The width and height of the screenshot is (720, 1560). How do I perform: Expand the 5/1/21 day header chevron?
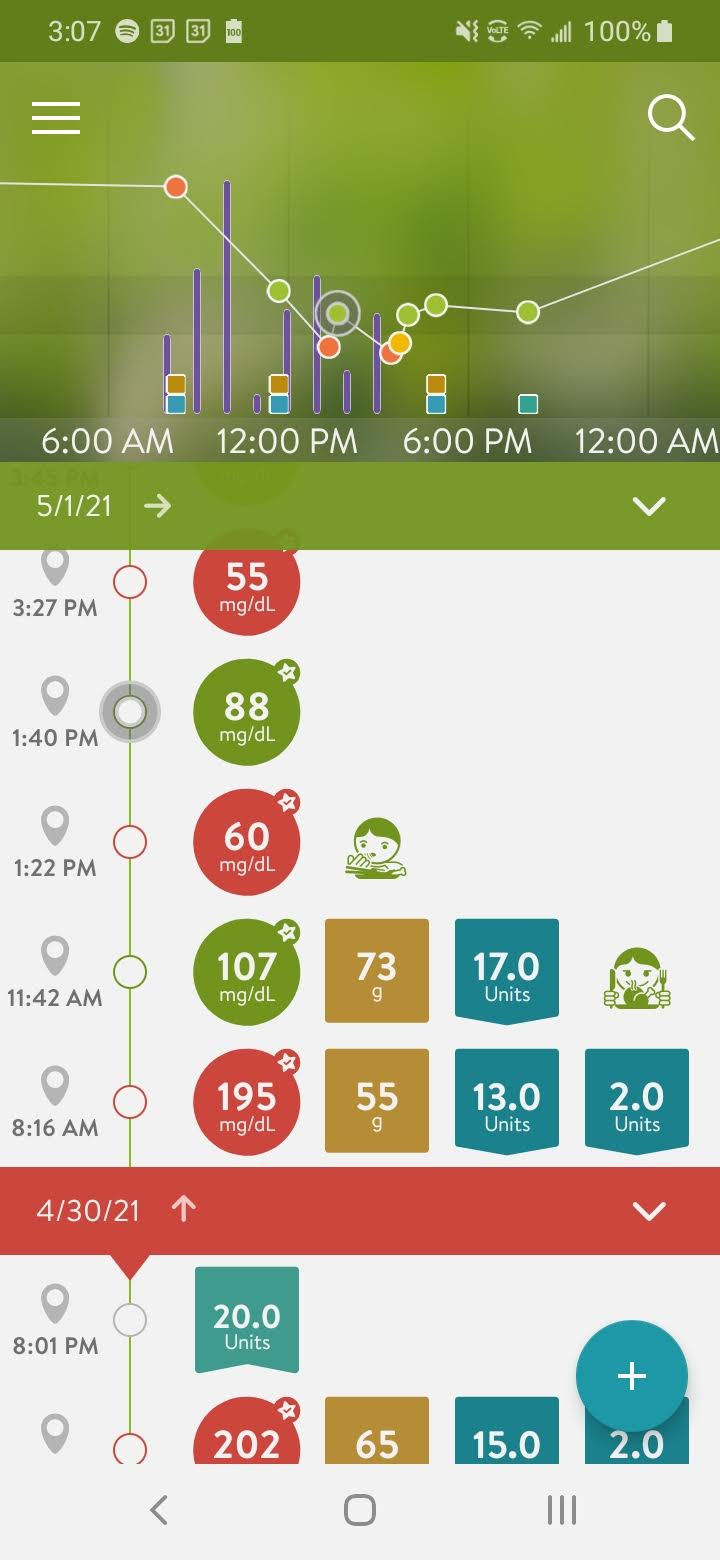649,506
